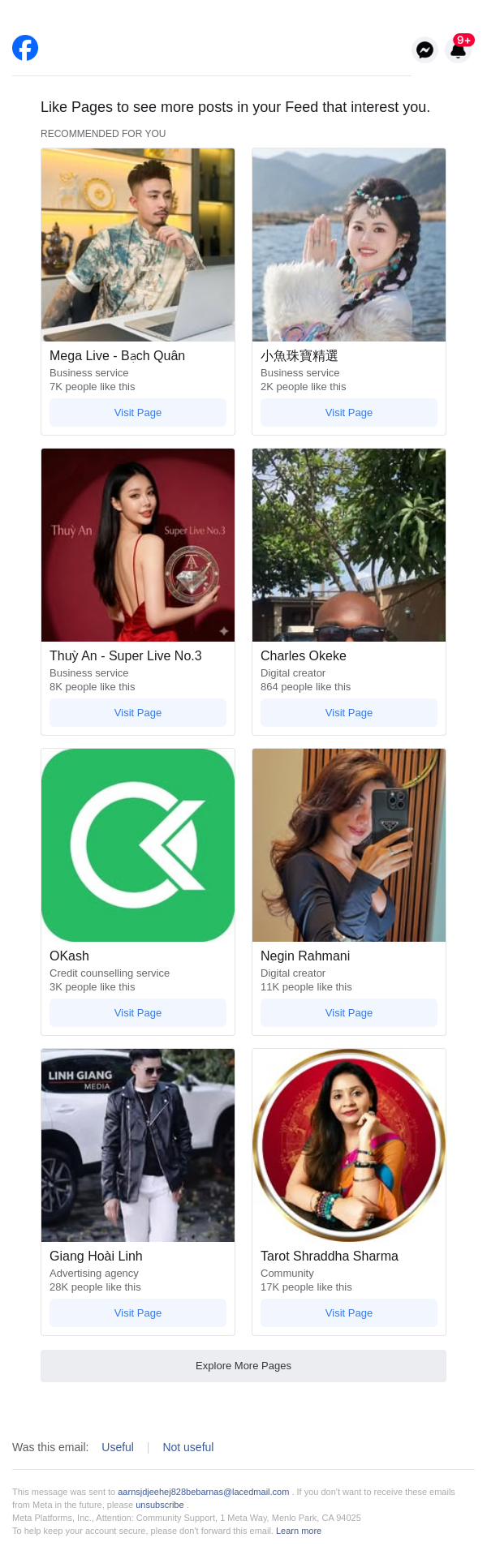The width and height of the screenshot is (487, 1568).
Task: Visit Page for Charles Okeke
Action: 349,712
